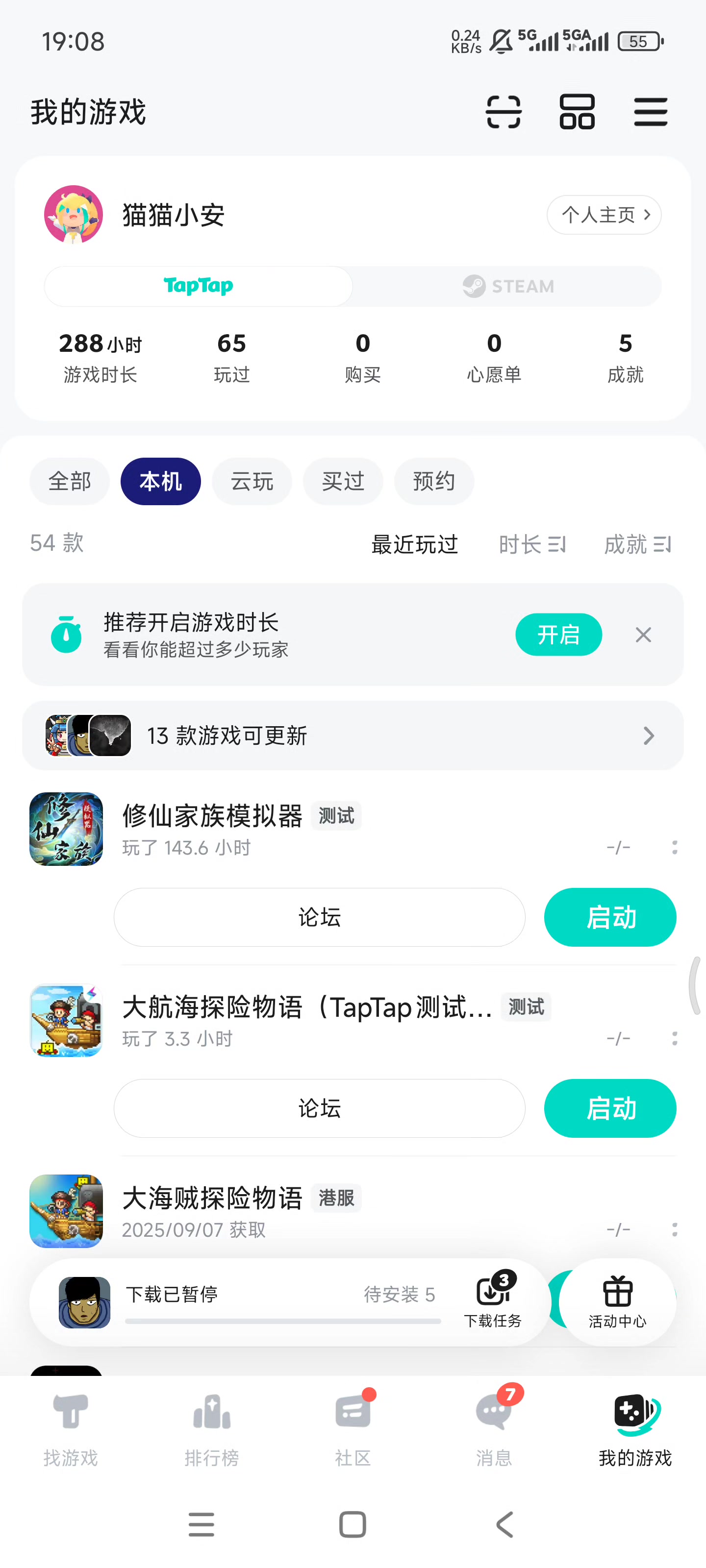Sort games by 成就

tap(637, 544)
